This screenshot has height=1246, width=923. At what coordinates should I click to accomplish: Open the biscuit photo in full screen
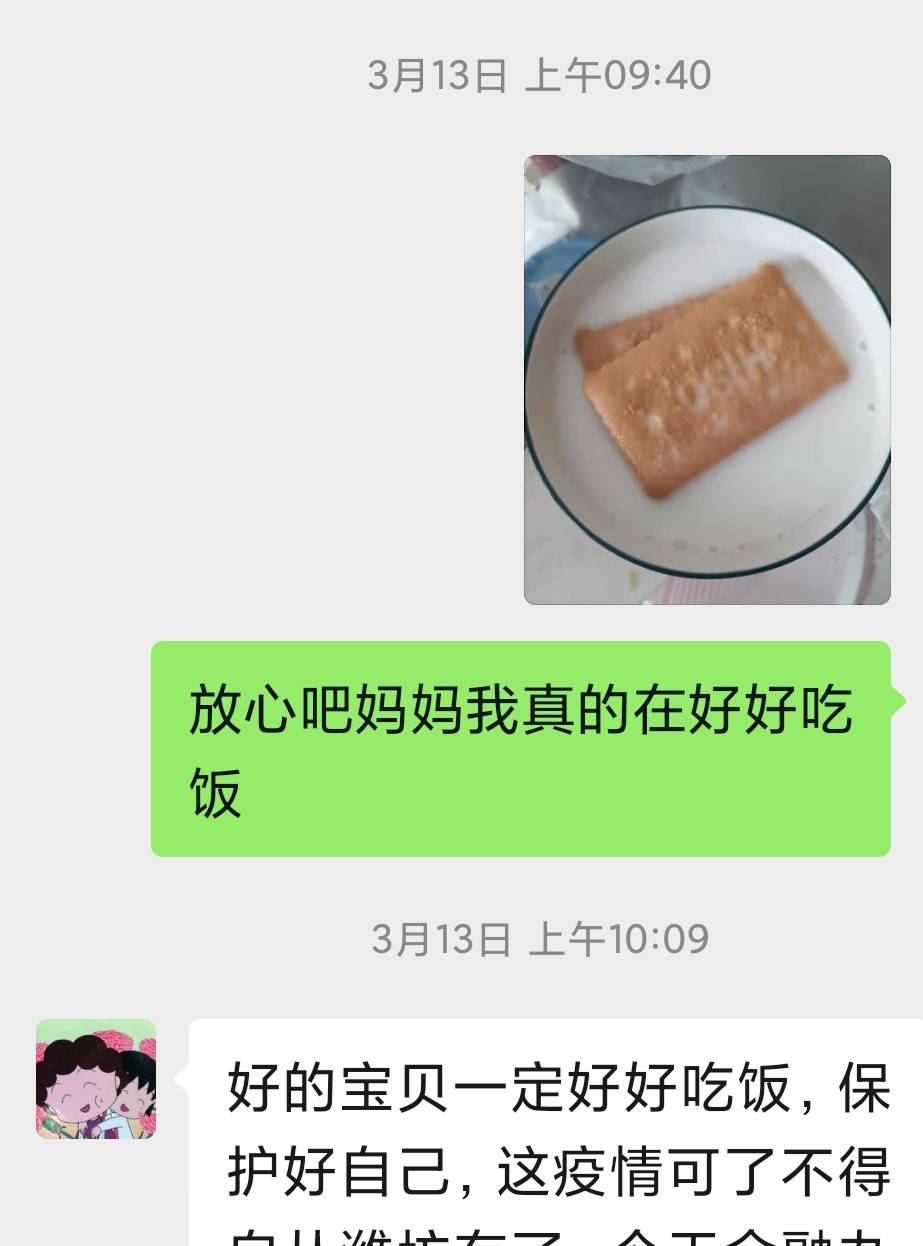click(x=707, y=380)
